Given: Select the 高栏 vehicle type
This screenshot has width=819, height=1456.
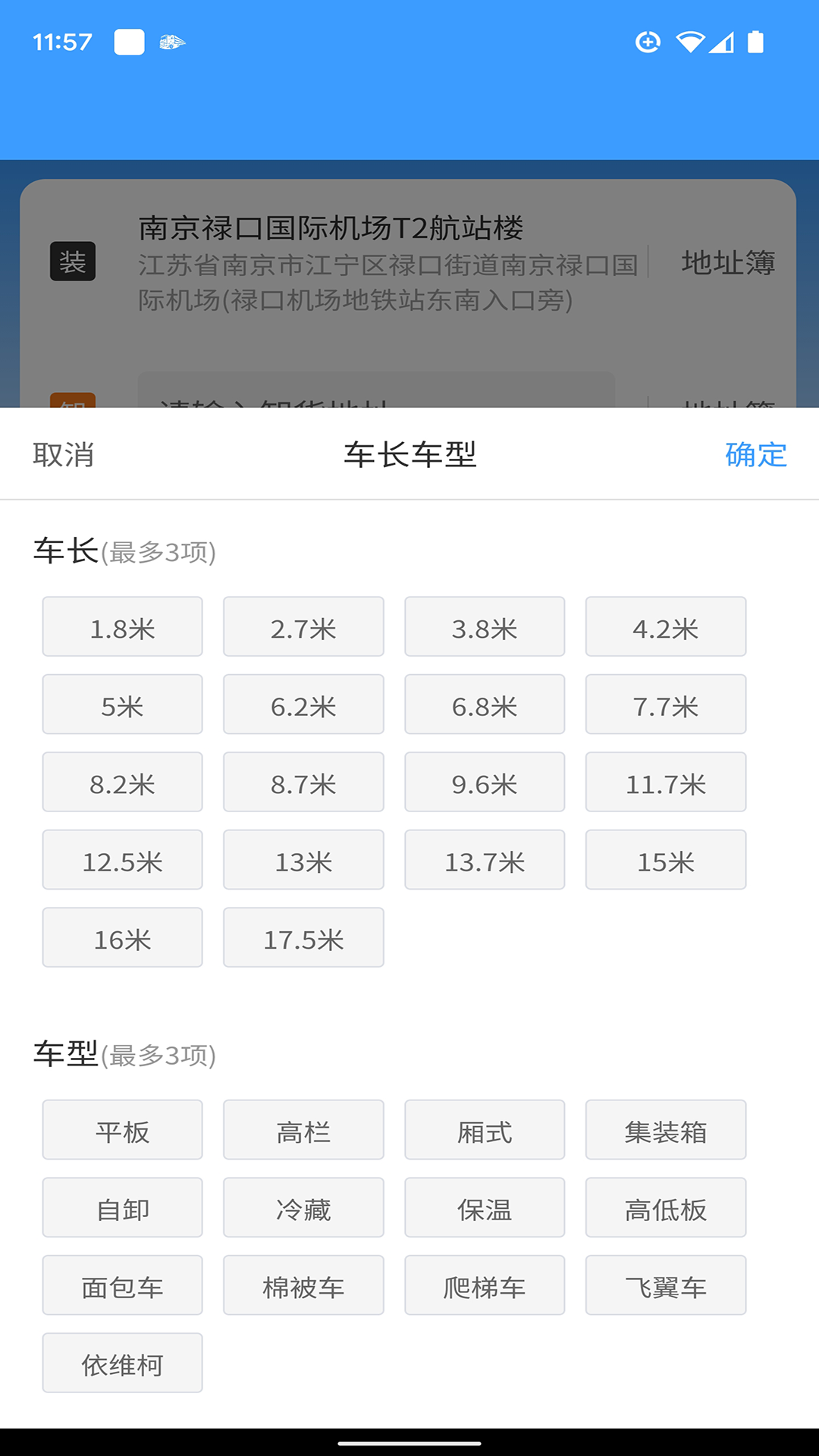Looking at the screenshot, I should coord(303,1131).
